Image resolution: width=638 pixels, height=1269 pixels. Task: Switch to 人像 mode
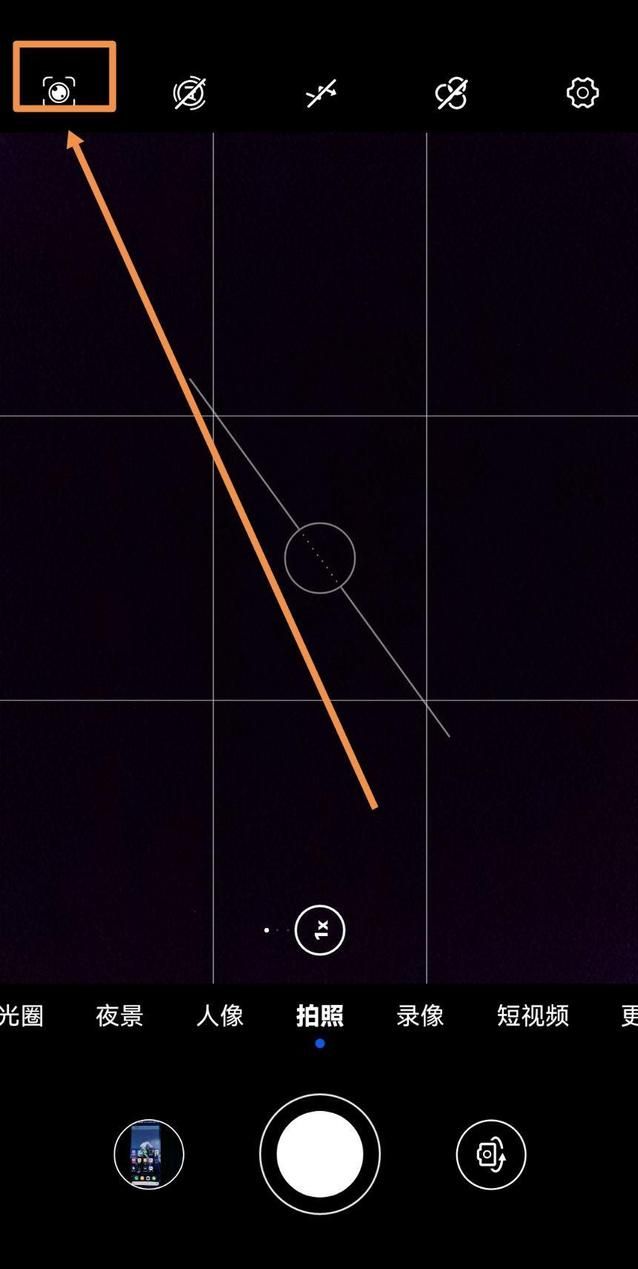(220, 1016)
